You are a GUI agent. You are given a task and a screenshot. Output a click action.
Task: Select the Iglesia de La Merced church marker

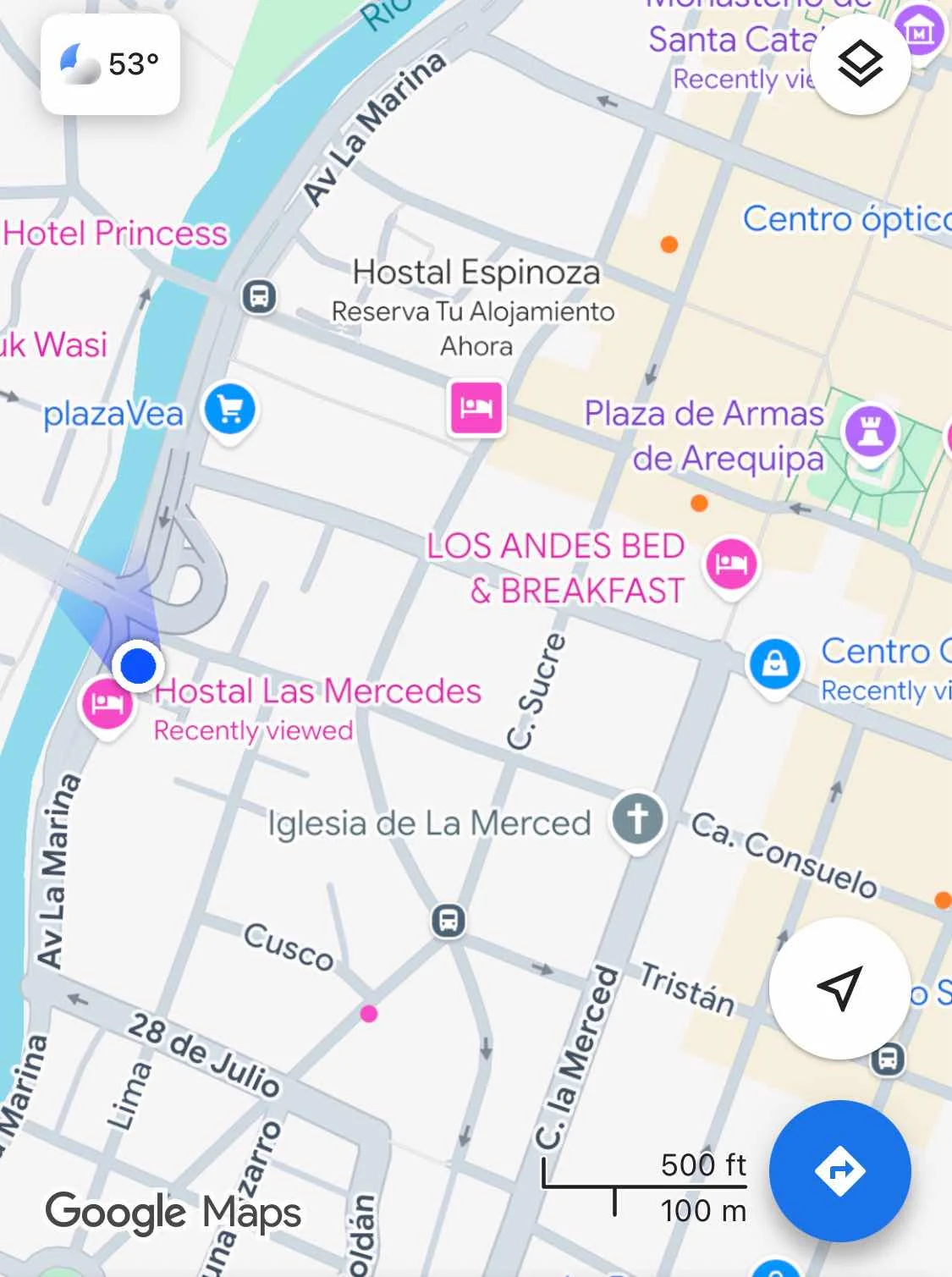click(638, 818)
